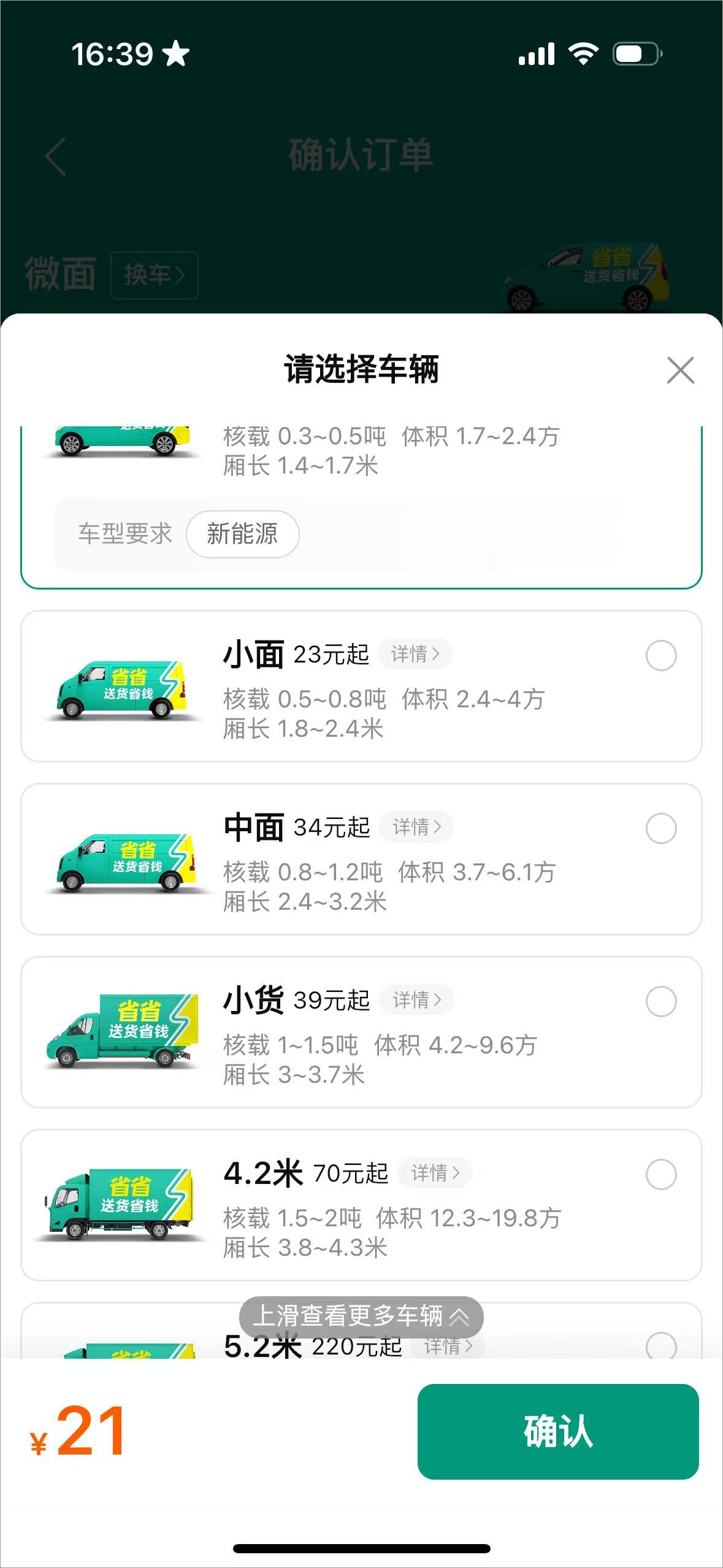
Task: Select the 小面 radio button
Action: pos(660,655)
